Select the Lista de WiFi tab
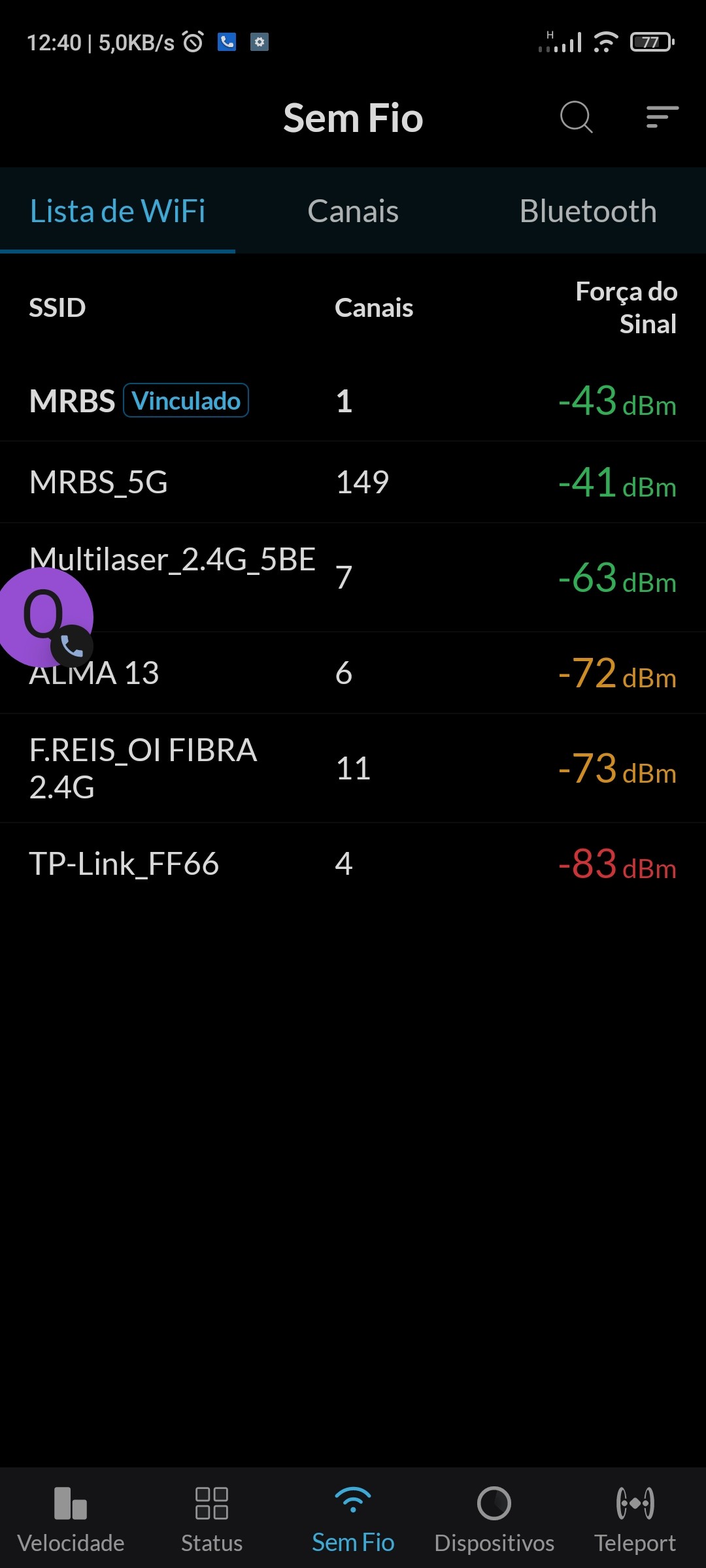The image size is (706, 1568). pos(118,211)
